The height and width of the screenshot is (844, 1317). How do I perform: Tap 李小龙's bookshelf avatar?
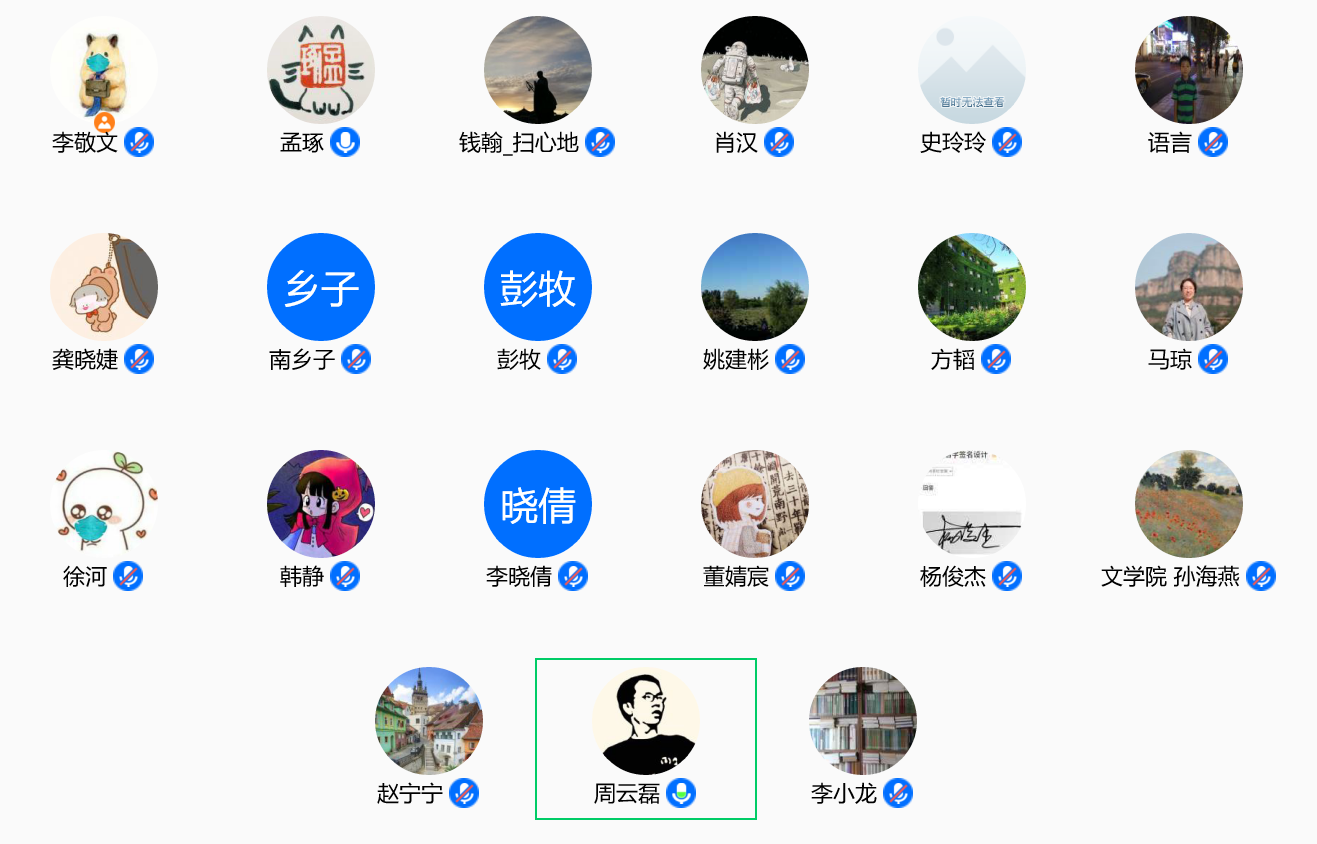click(x=863, y=721)
